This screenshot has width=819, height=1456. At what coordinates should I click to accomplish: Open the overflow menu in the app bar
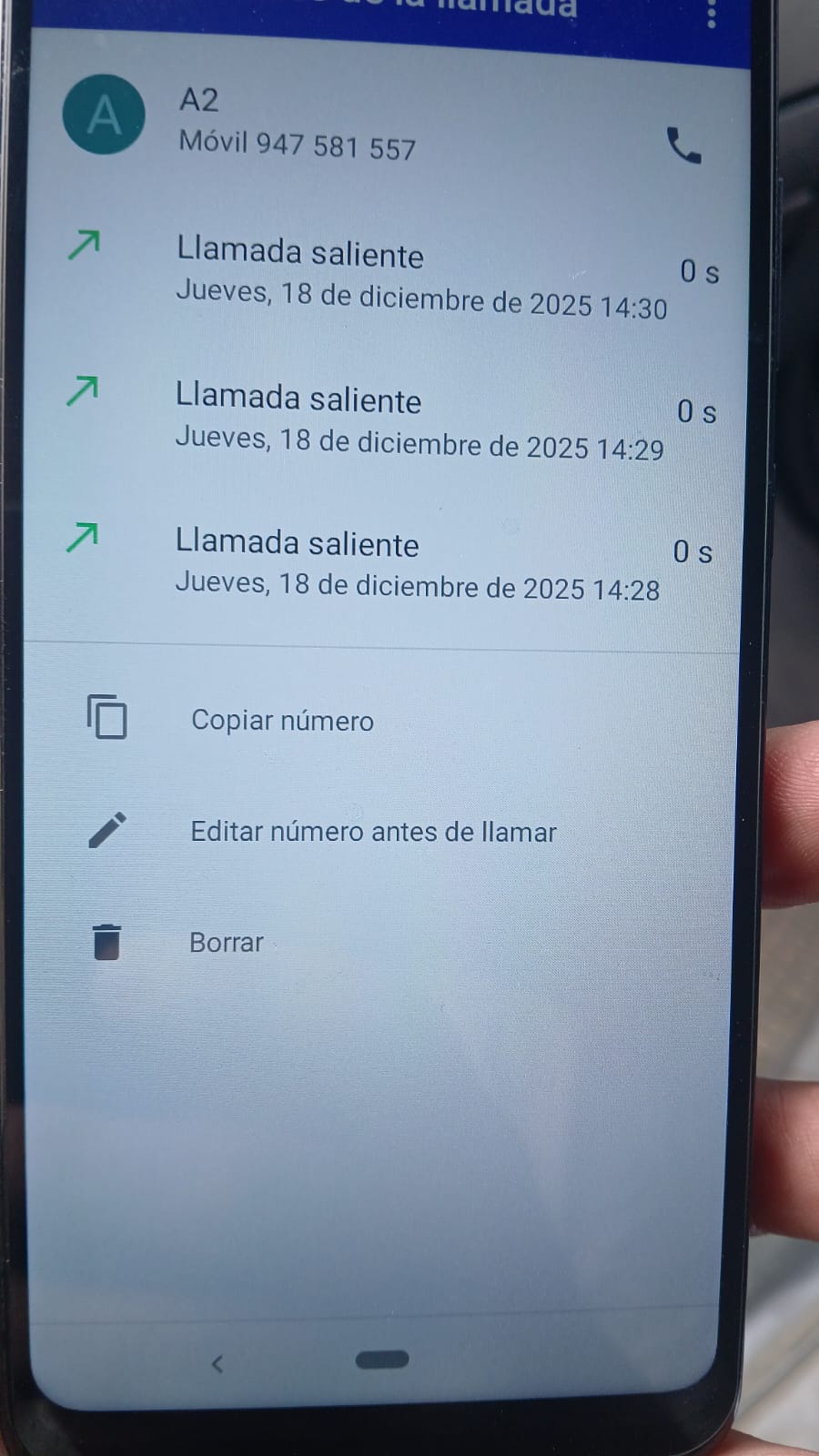point(712,13)
